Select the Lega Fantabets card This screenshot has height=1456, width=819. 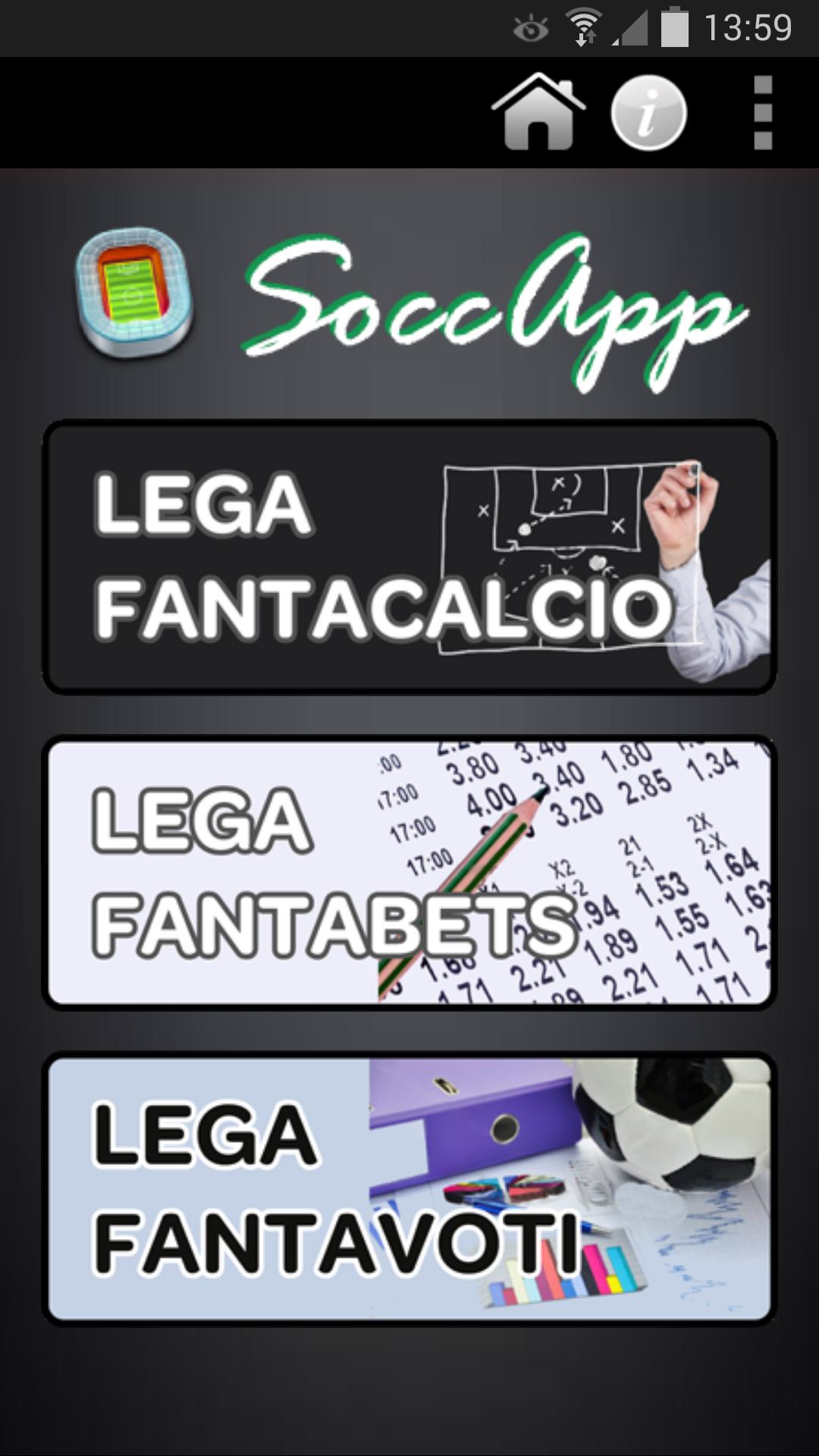click(409, 872)
